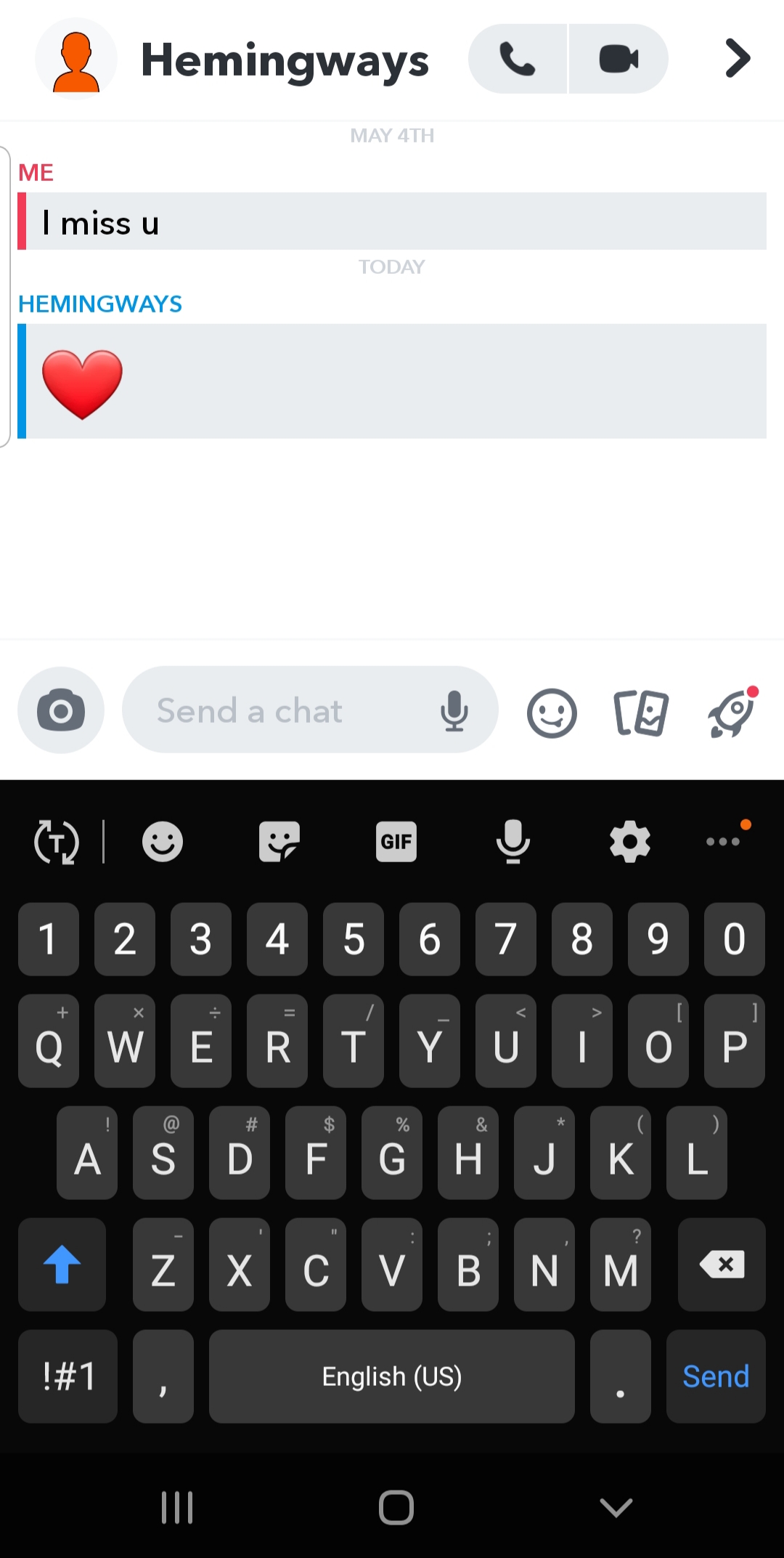Open the GIF picker on the keyboard
Screen dimensions: 784x1558
click(396, 842)
